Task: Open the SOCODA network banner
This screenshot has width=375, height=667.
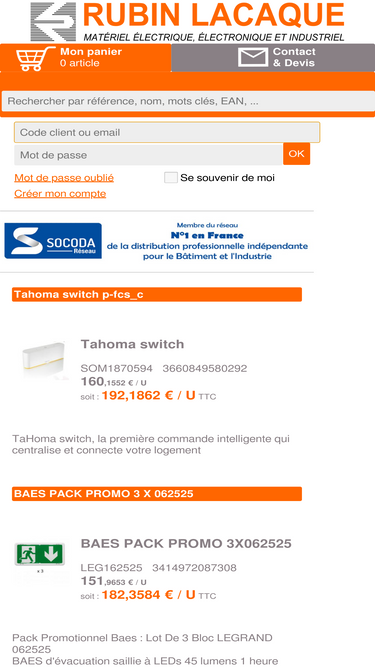Action: (x=157, y=241)
